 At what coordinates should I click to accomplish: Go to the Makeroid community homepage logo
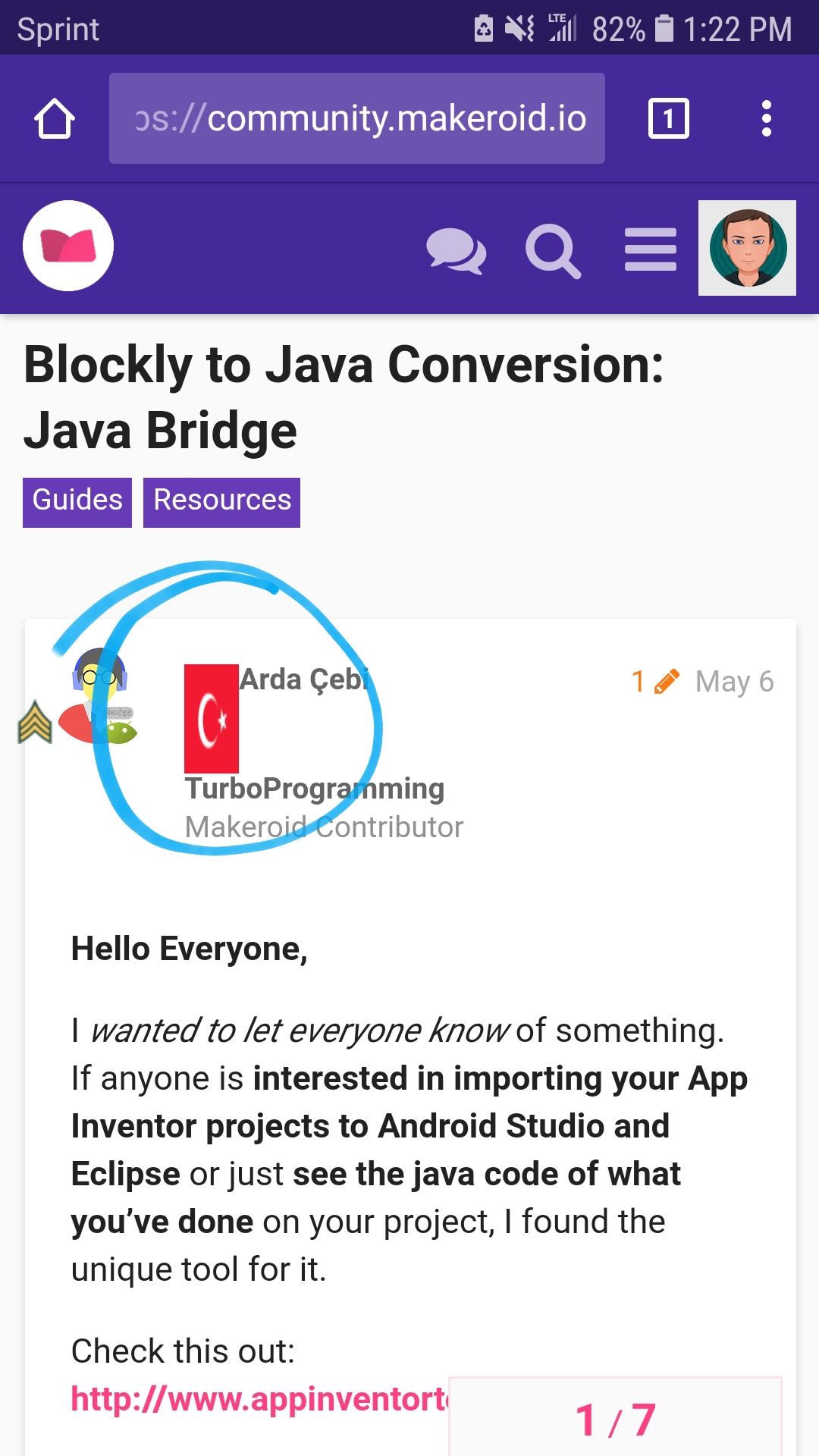click(68, 246)
